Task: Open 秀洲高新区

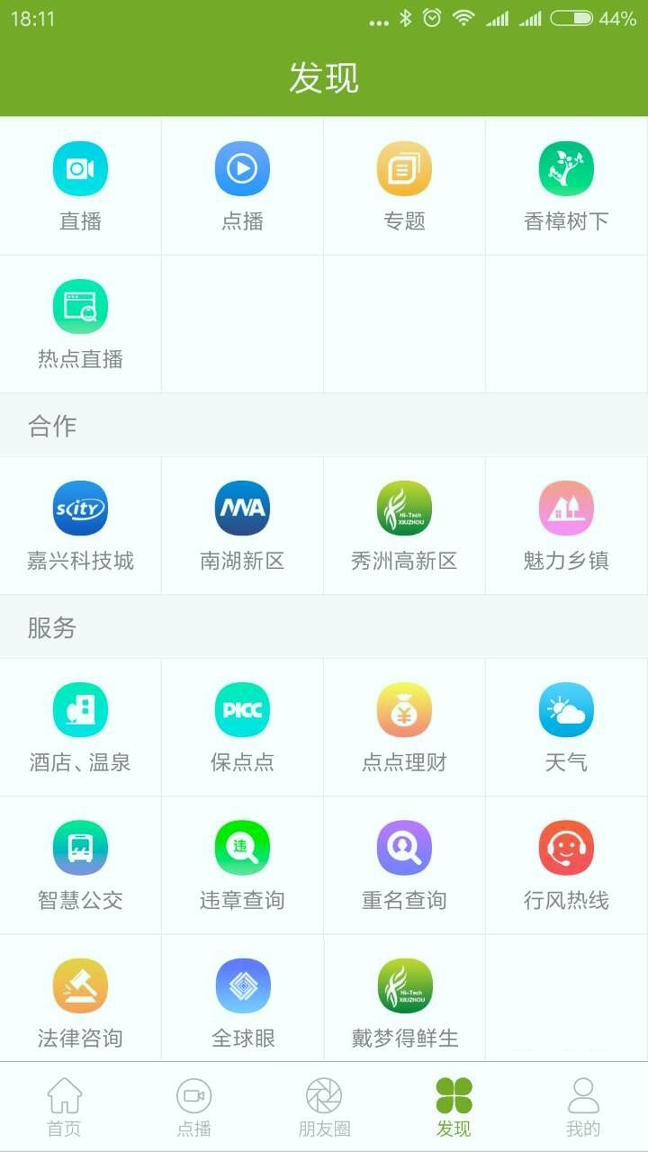Action: (x=404, y=526)
